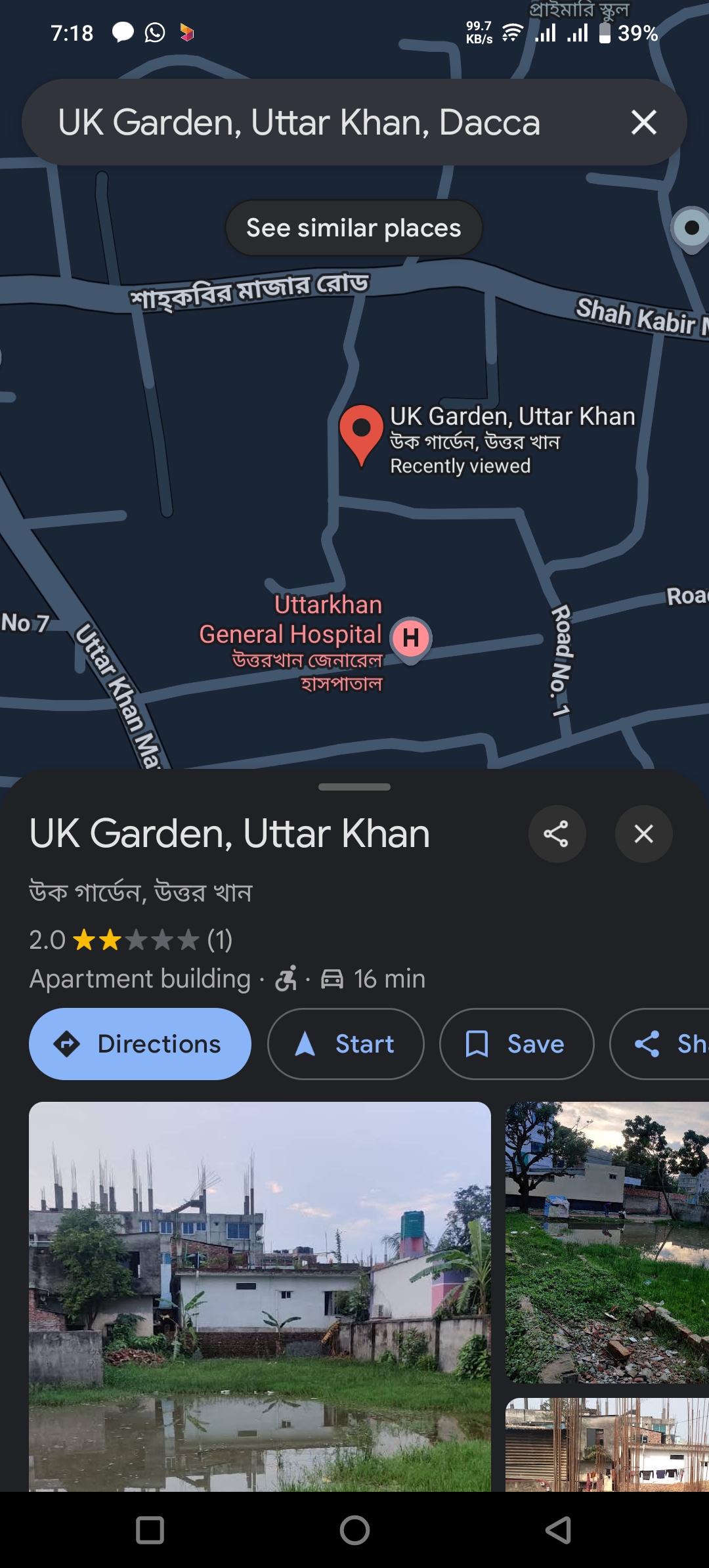Expand the place sheet using drag handle
Viewport: 709px width, 1568px height.
point(354,787)
